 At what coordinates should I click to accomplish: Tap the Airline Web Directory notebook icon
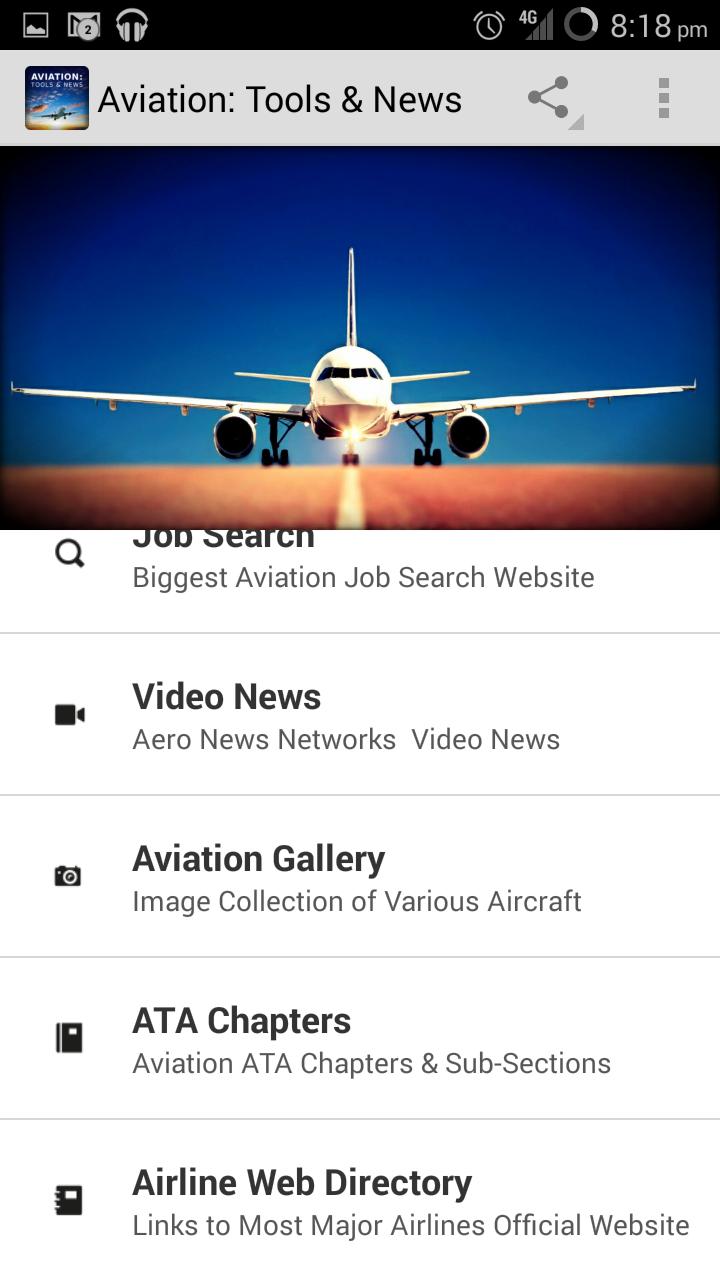tap(68, 1199)
